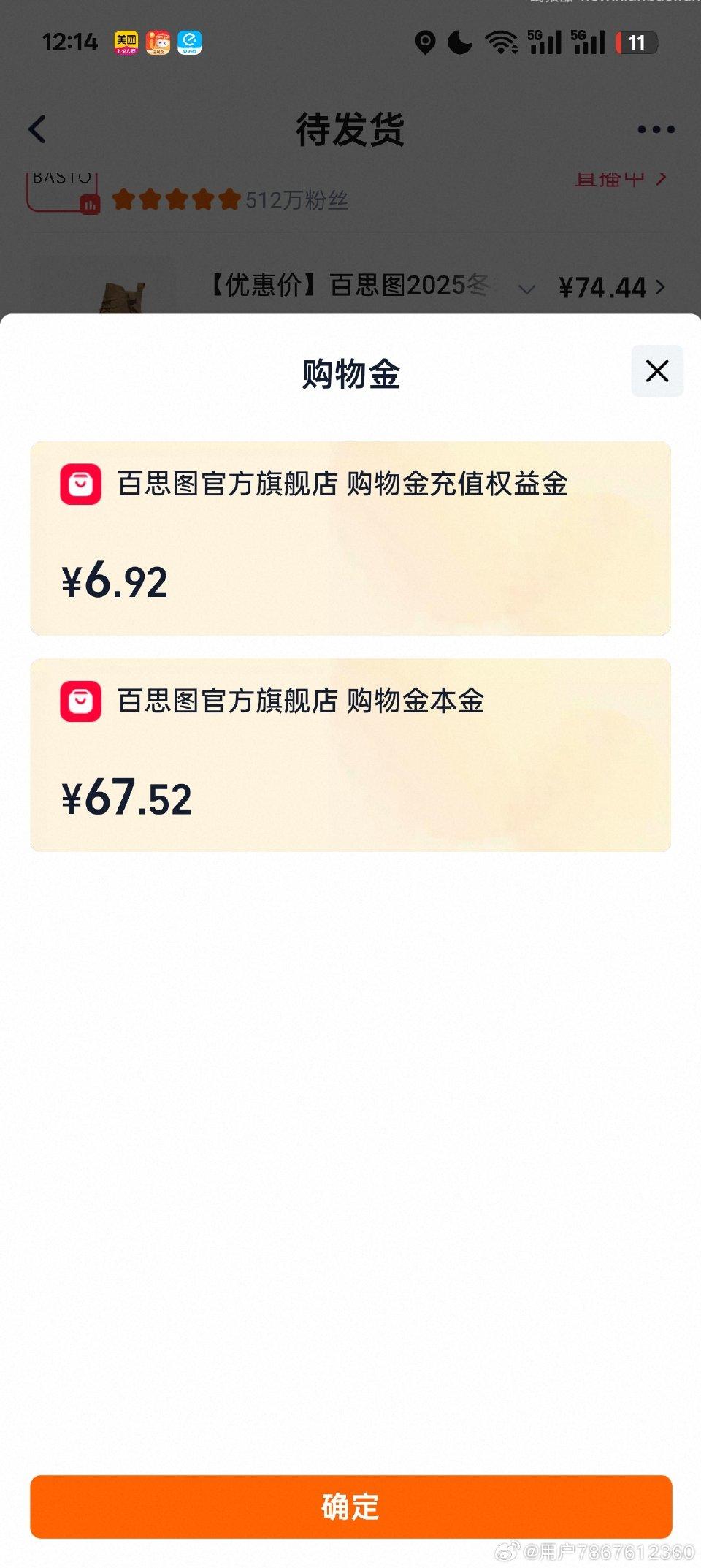Select the 待发货 page title
Screen dimensions: 701x1568
(350, 129)
